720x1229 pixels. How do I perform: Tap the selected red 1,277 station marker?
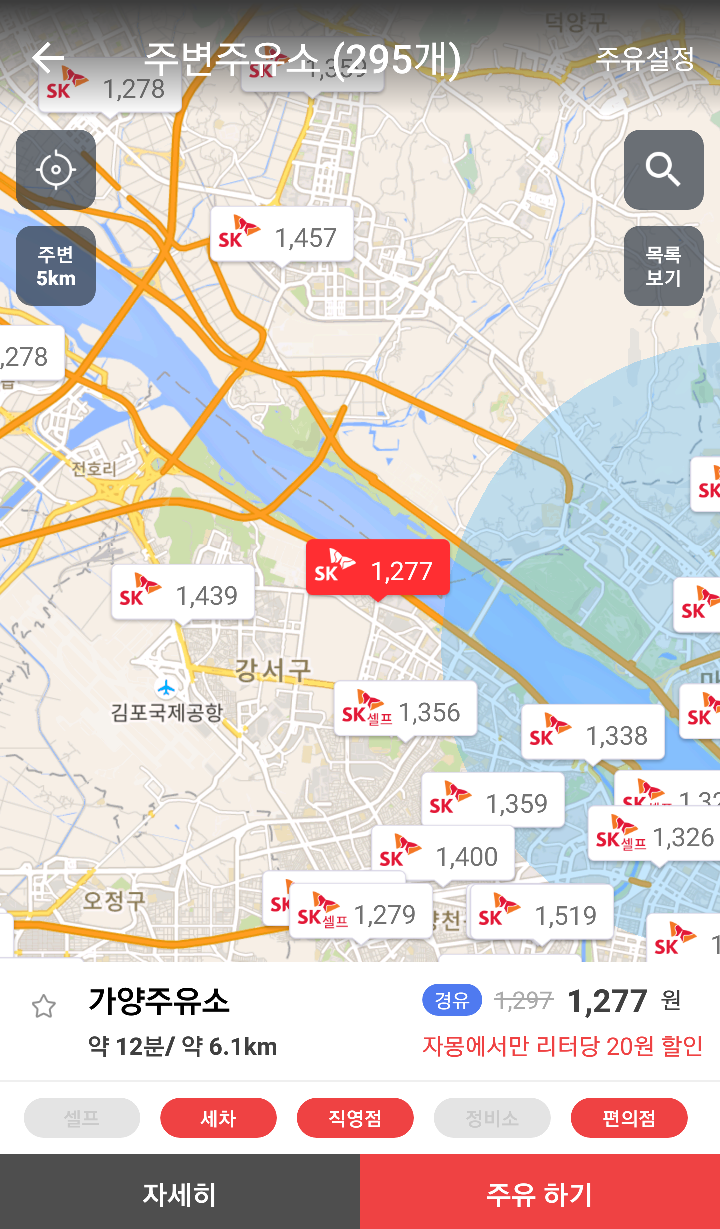point(378,570)
